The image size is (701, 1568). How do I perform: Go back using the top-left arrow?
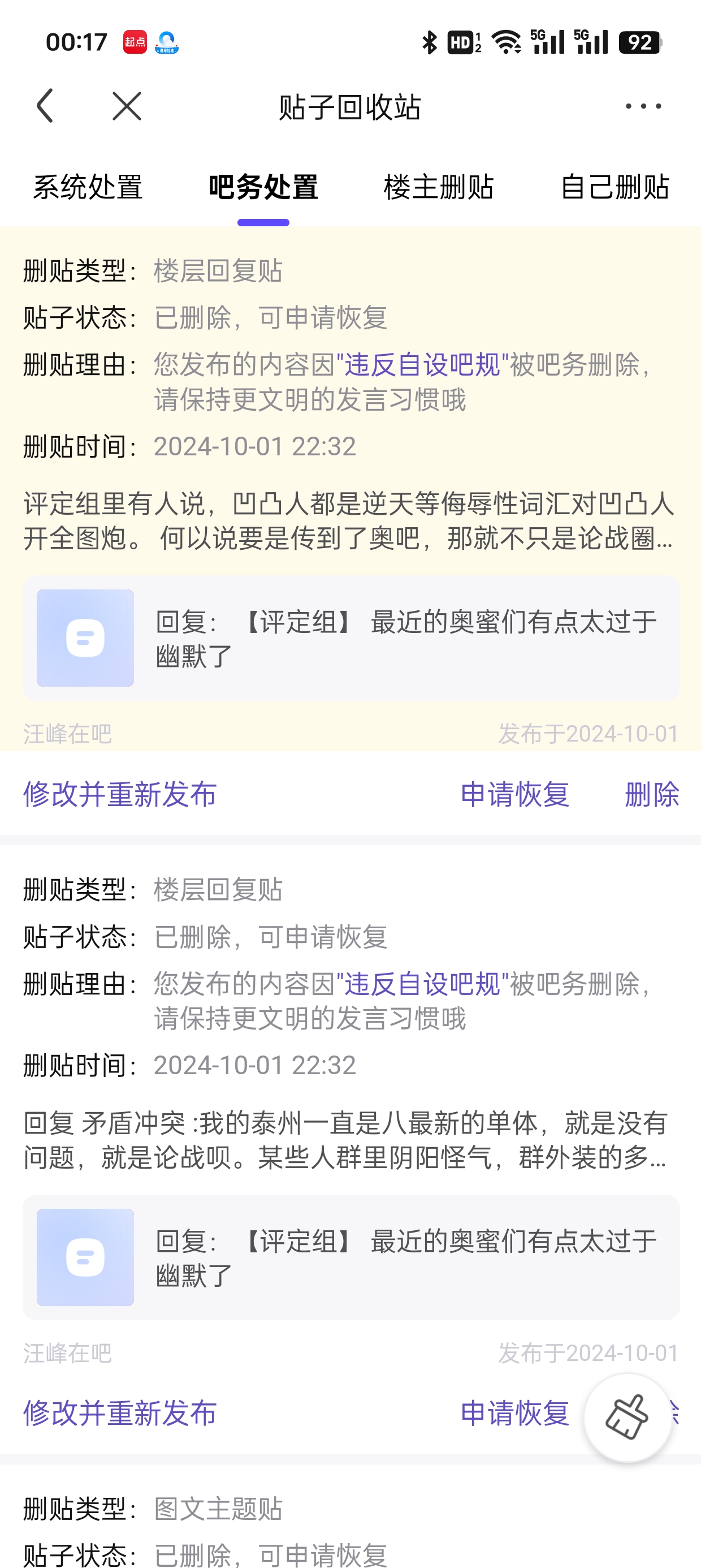46,106
